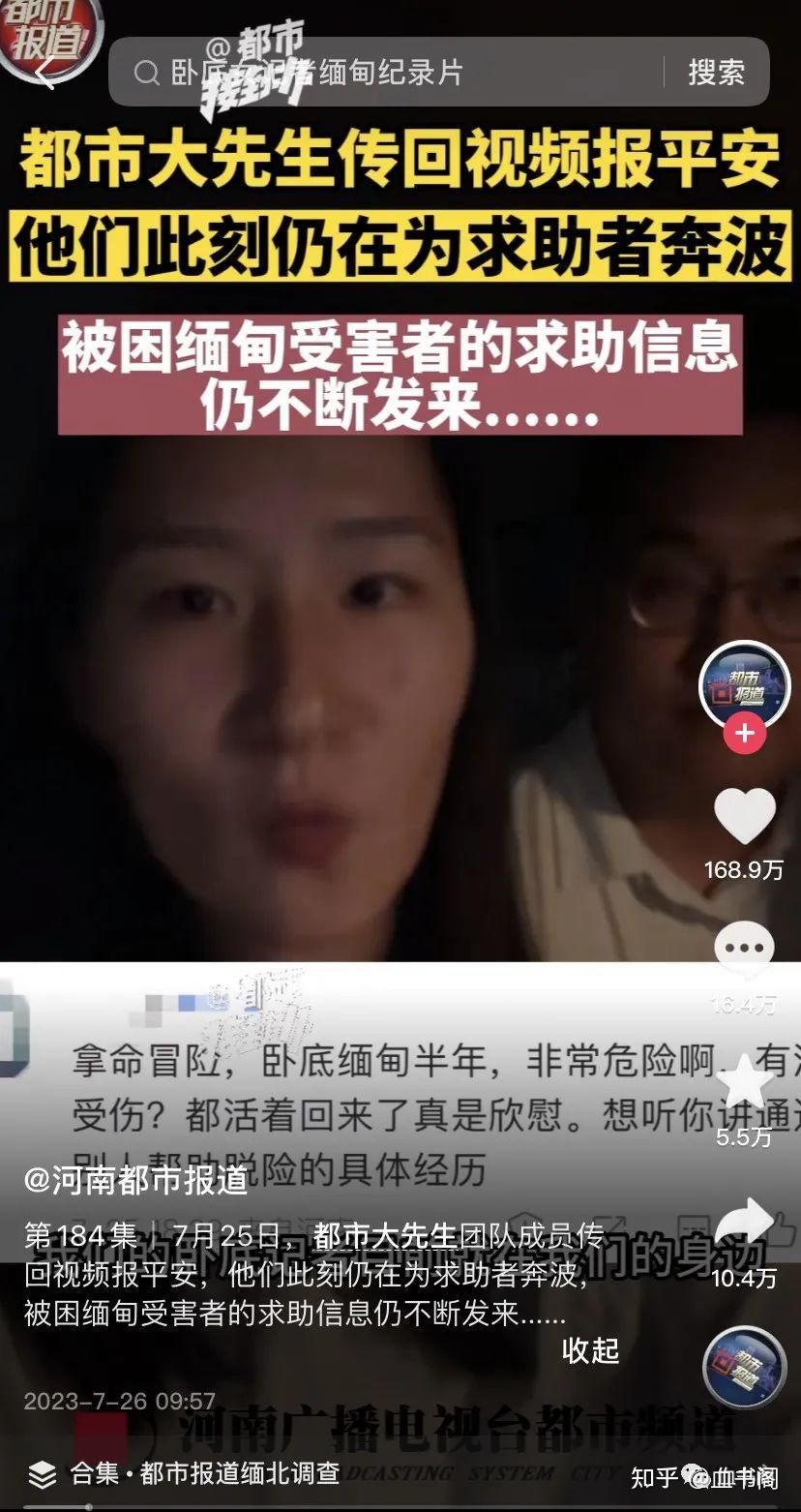
Task: Collapse the caption via 收起
Action: (590, 1349)
